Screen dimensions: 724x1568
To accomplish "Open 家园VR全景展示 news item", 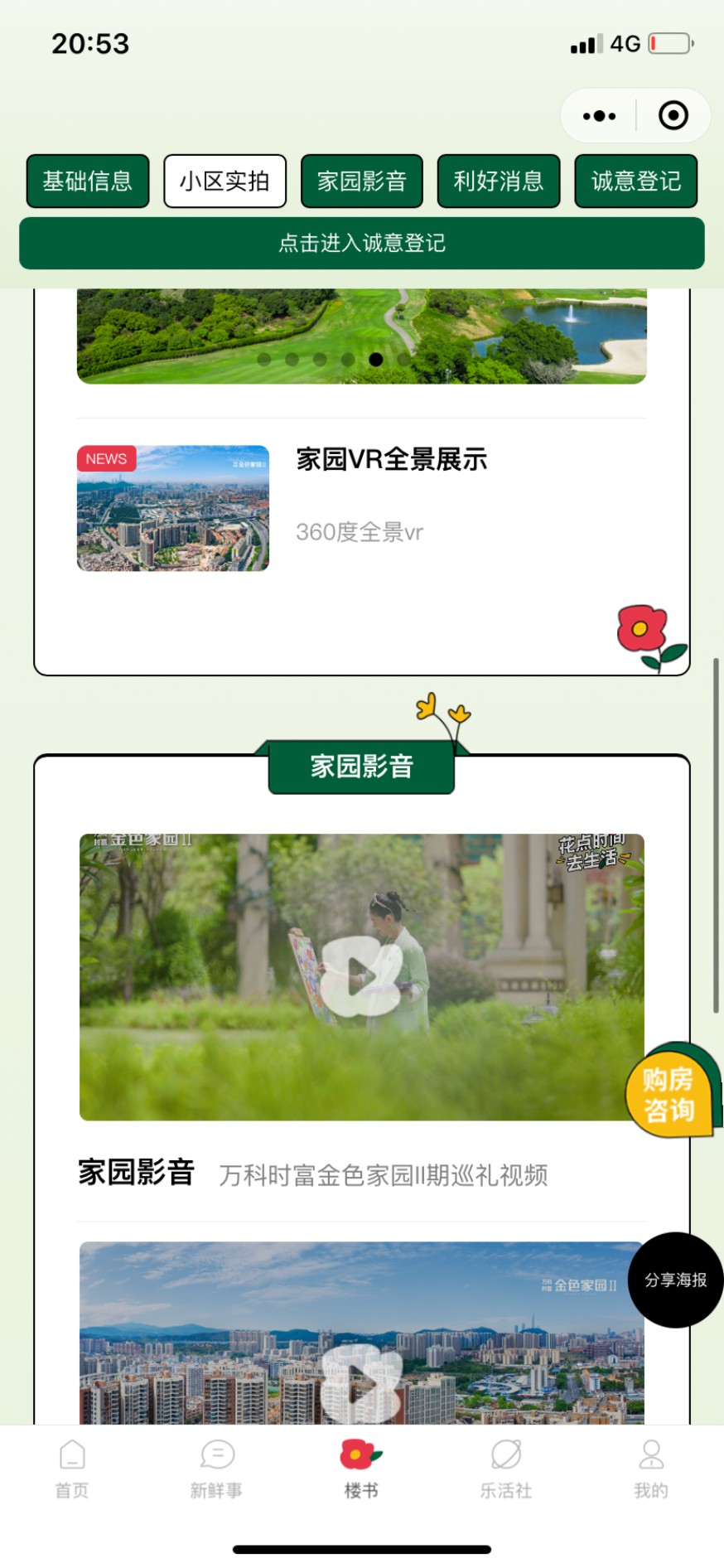I will tap(361, 507).
